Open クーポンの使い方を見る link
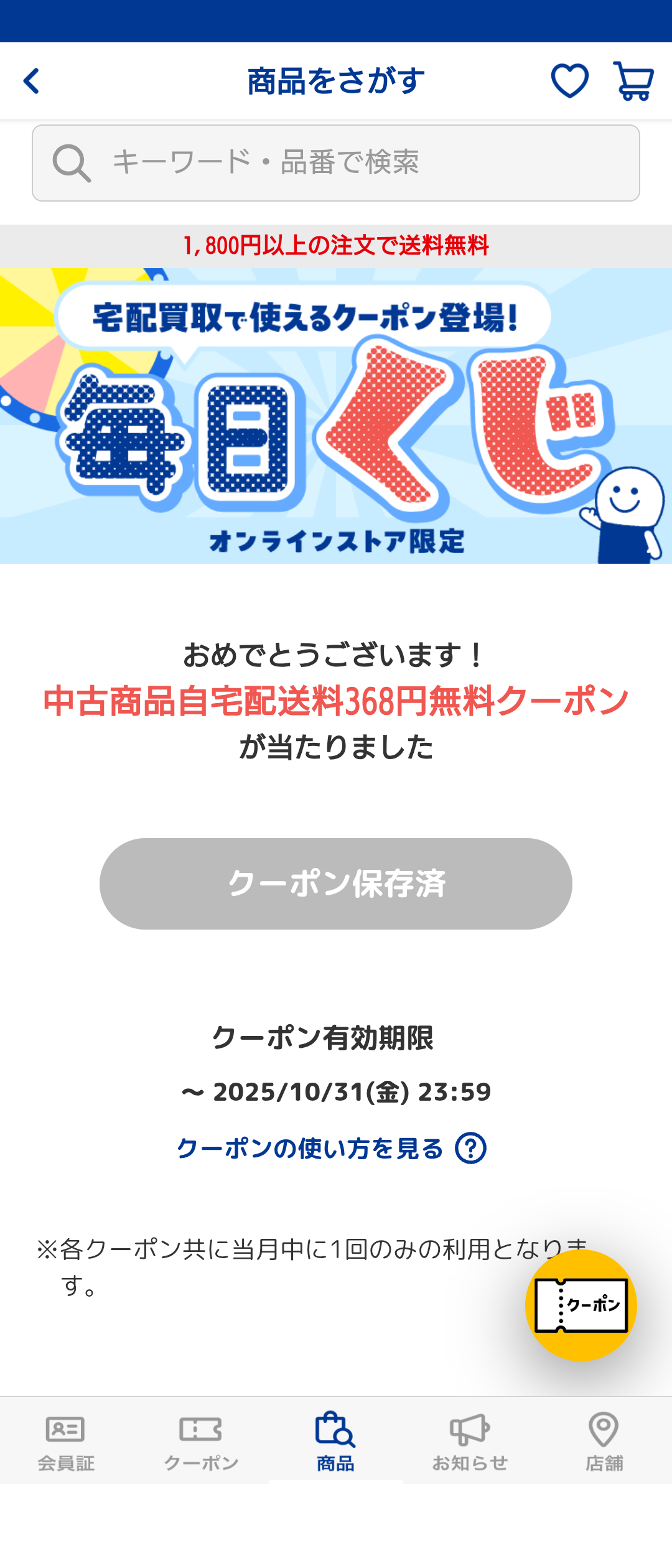 tap(331, 1149)
